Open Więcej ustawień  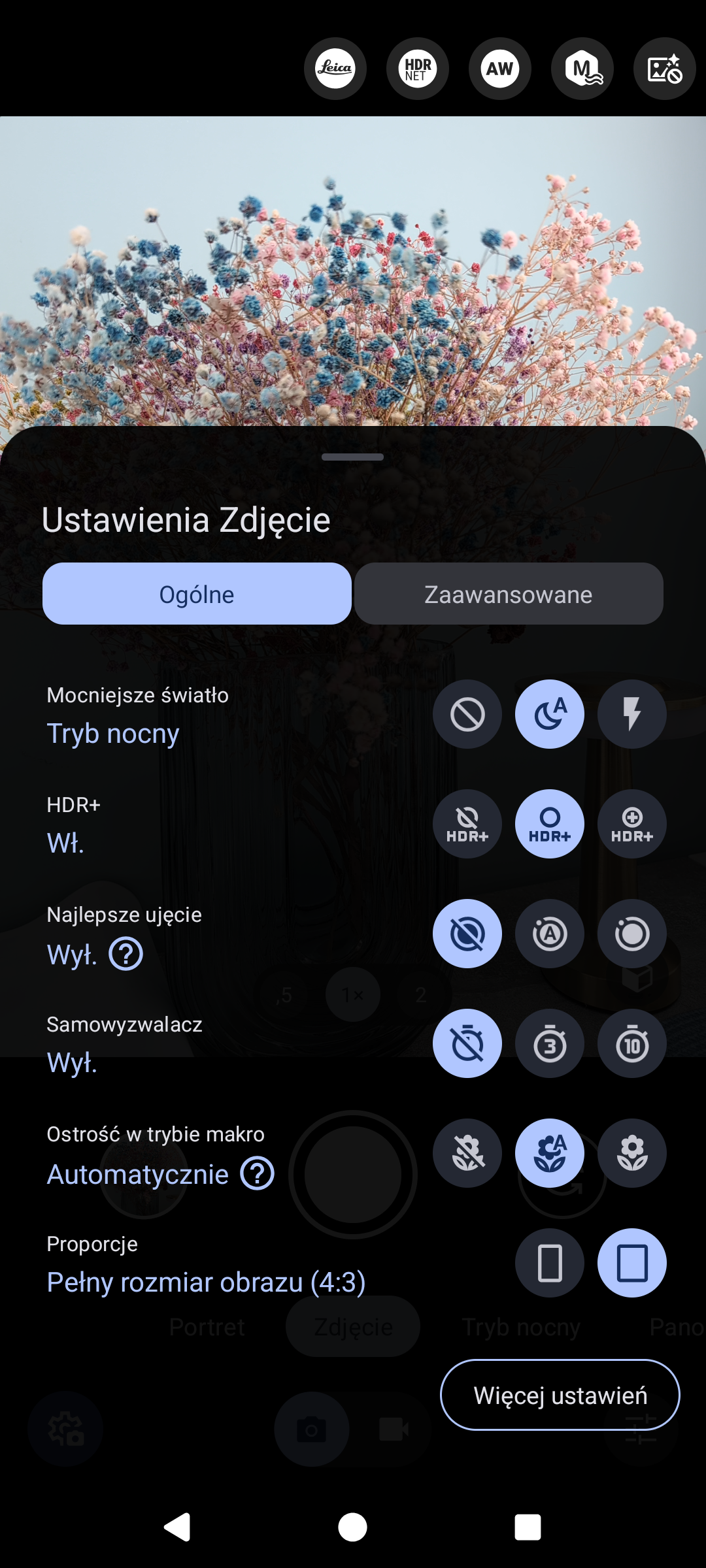[x=560, y=1395]
